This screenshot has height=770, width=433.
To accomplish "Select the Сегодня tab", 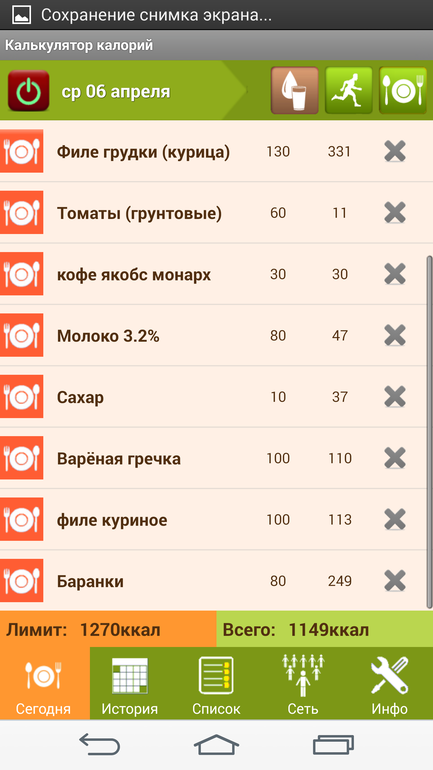I will (x=45, y=684).
